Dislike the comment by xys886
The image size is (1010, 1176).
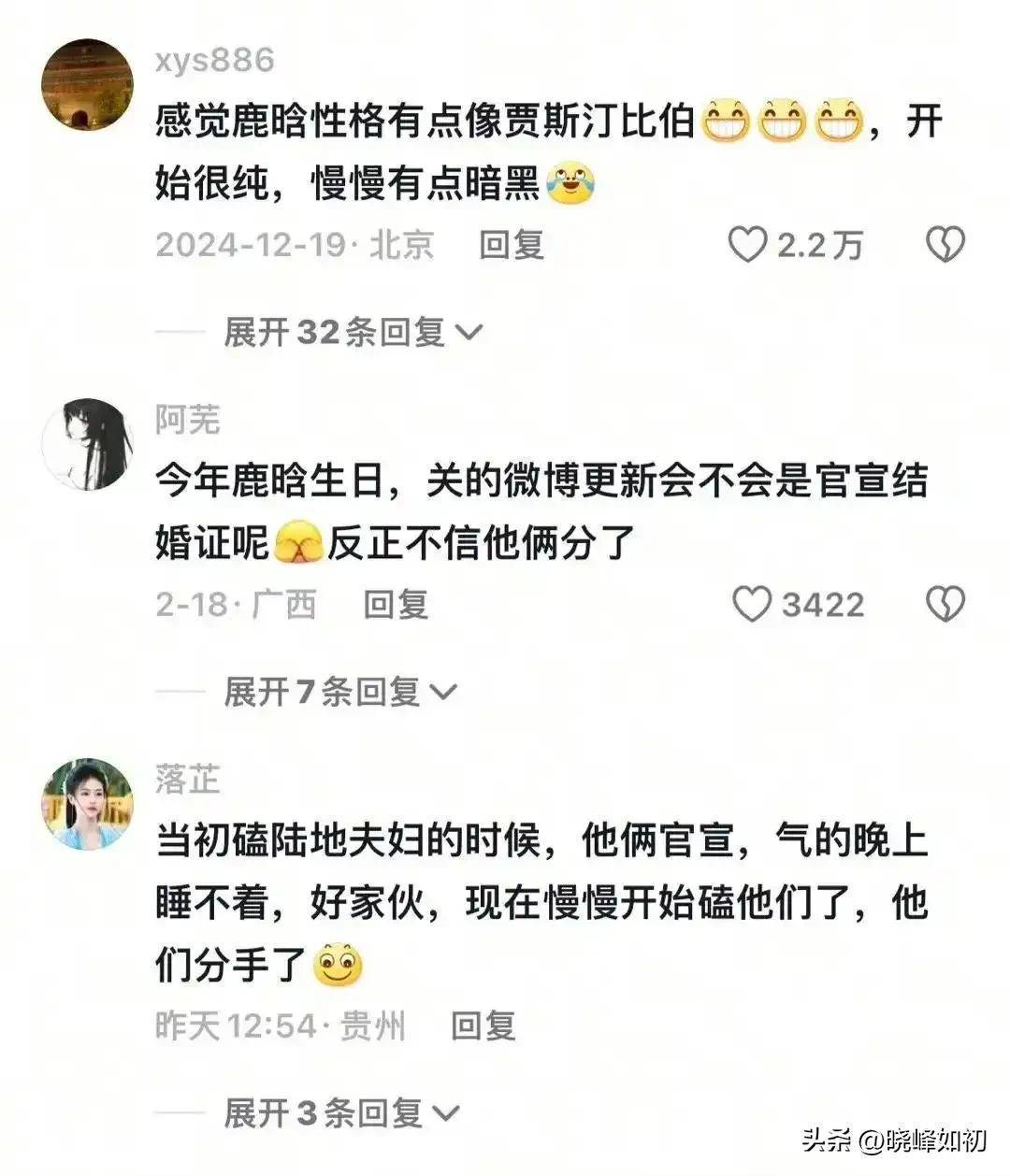(945, 245)
